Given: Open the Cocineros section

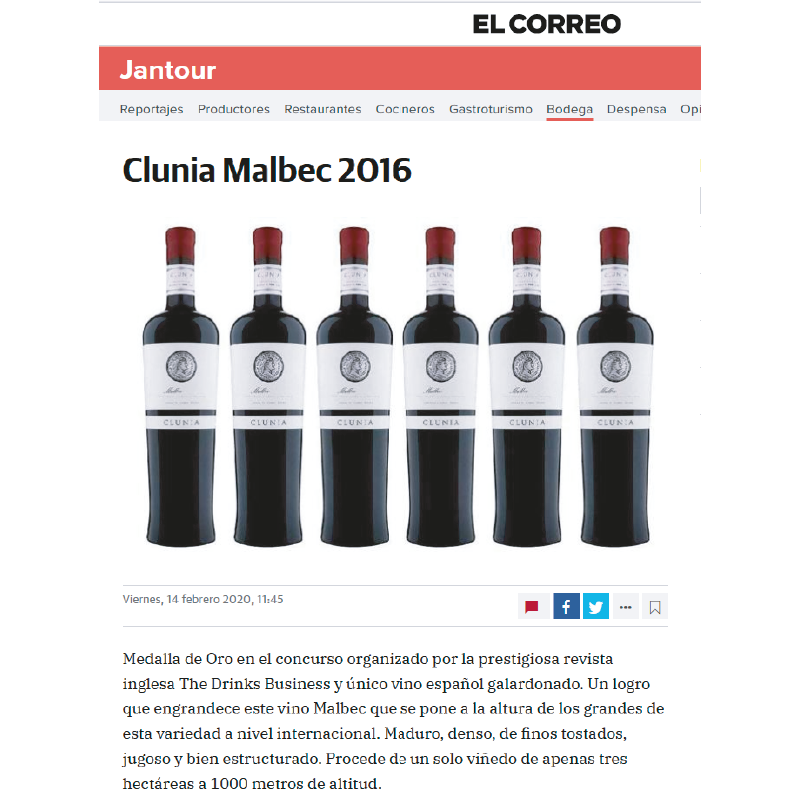Looking at the screenshot, I should coord(405,109).
